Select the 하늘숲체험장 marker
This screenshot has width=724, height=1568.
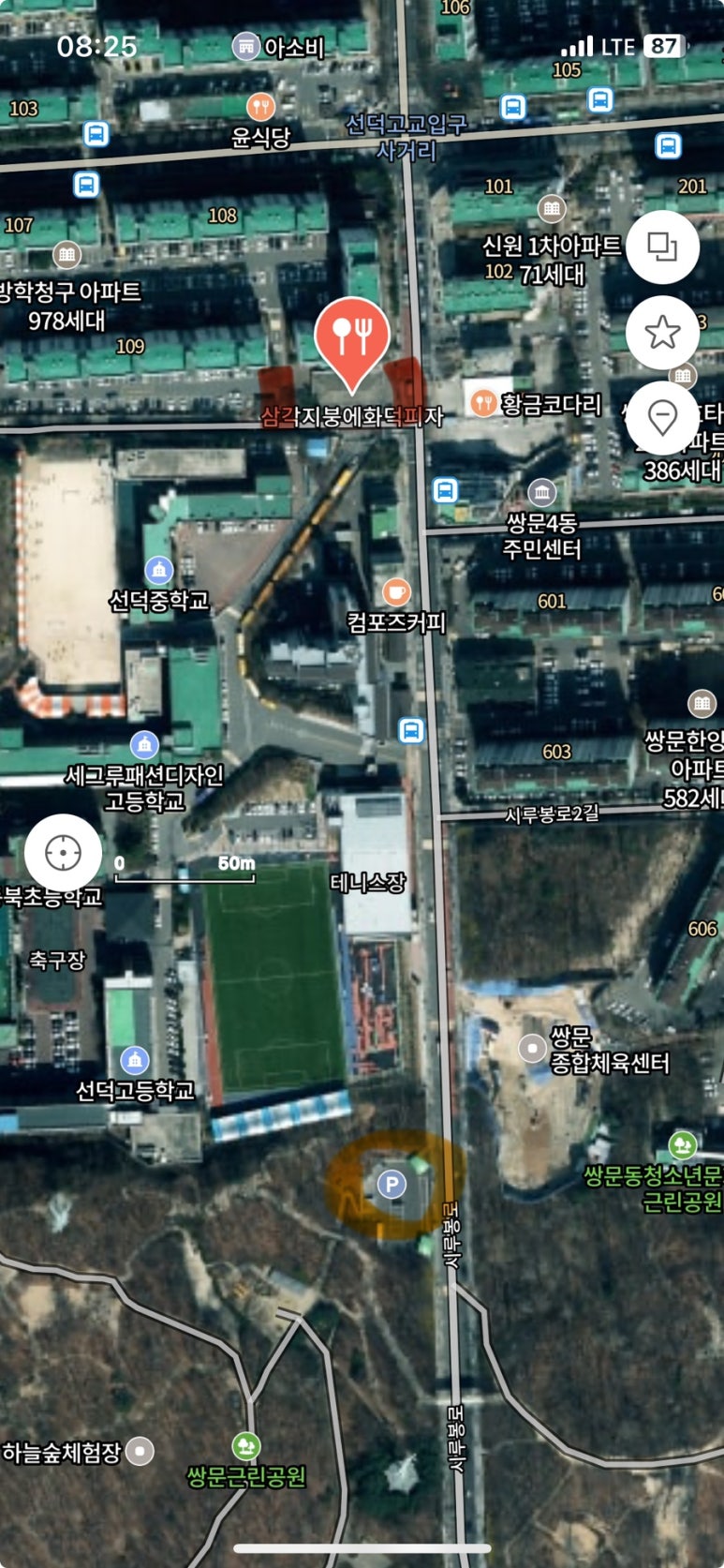[x=140, y=1452]
